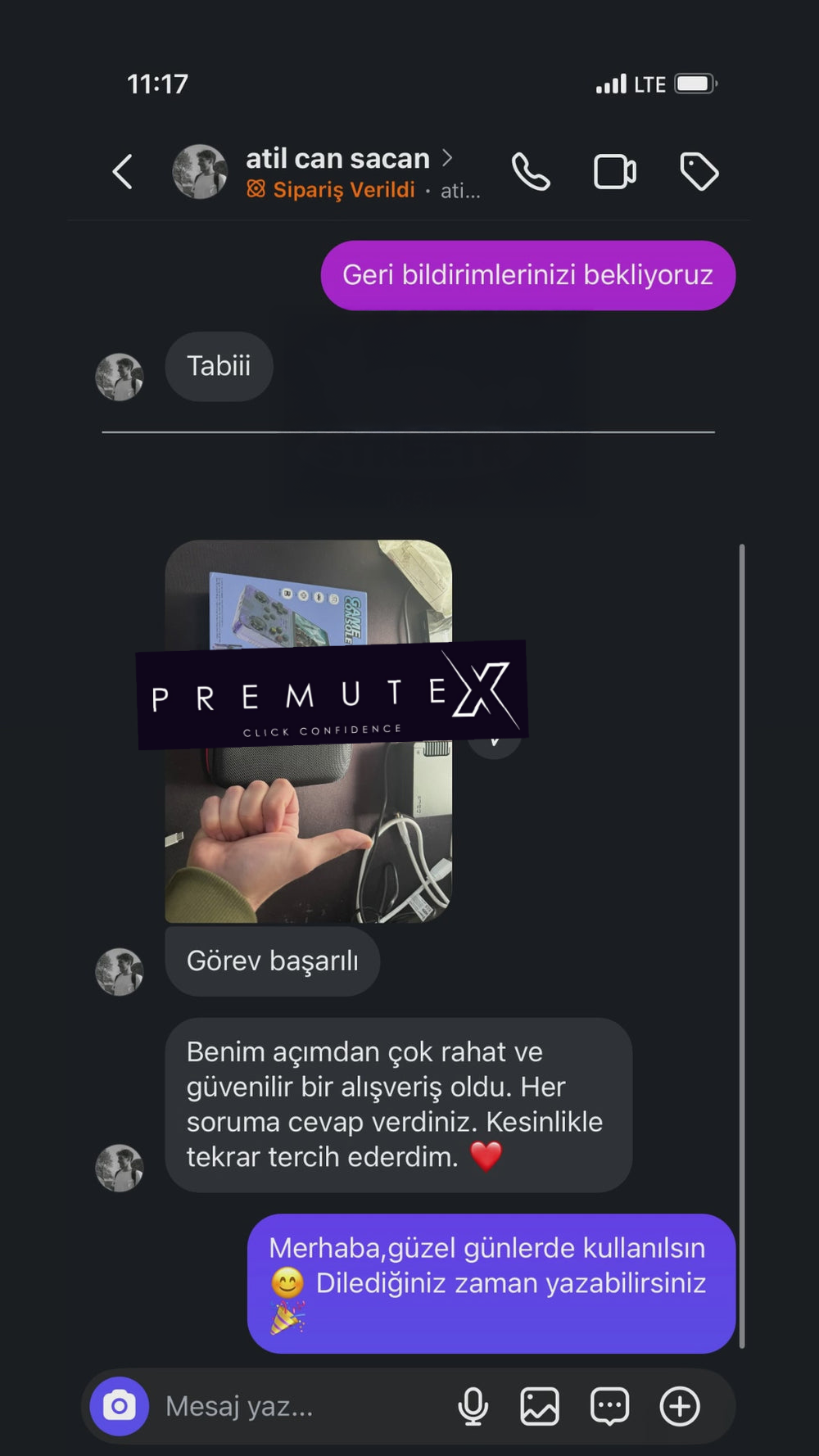Open saved replies speech bubble icon
The height and width of the screenshot is (1456, 819).
[x=609, y=1406]
